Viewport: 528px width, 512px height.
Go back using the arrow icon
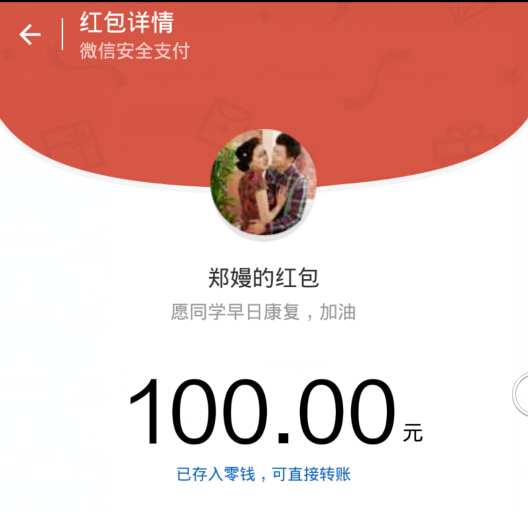click(x=30, y=34)
